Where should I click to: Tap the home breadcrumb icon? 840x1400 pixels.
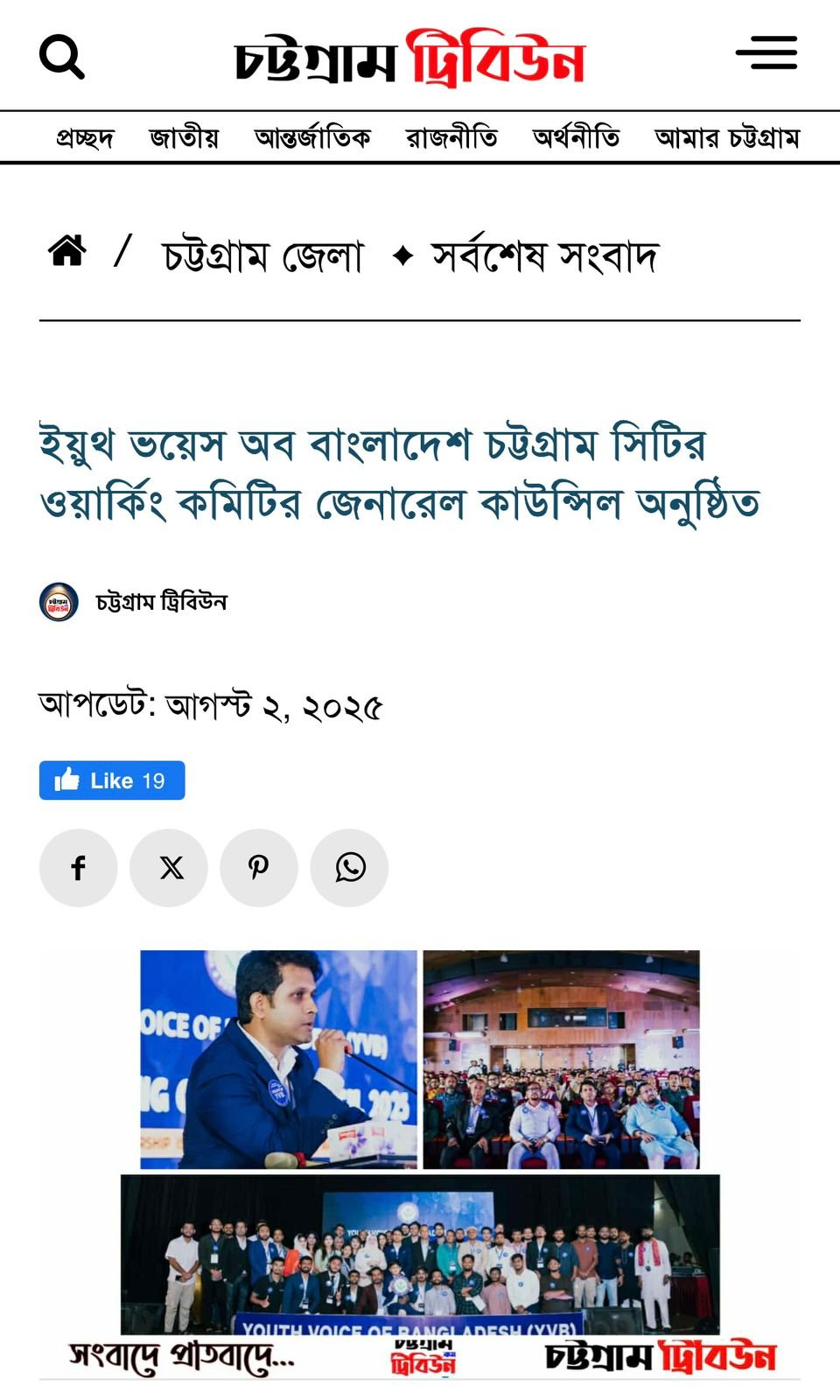(67, 252)
